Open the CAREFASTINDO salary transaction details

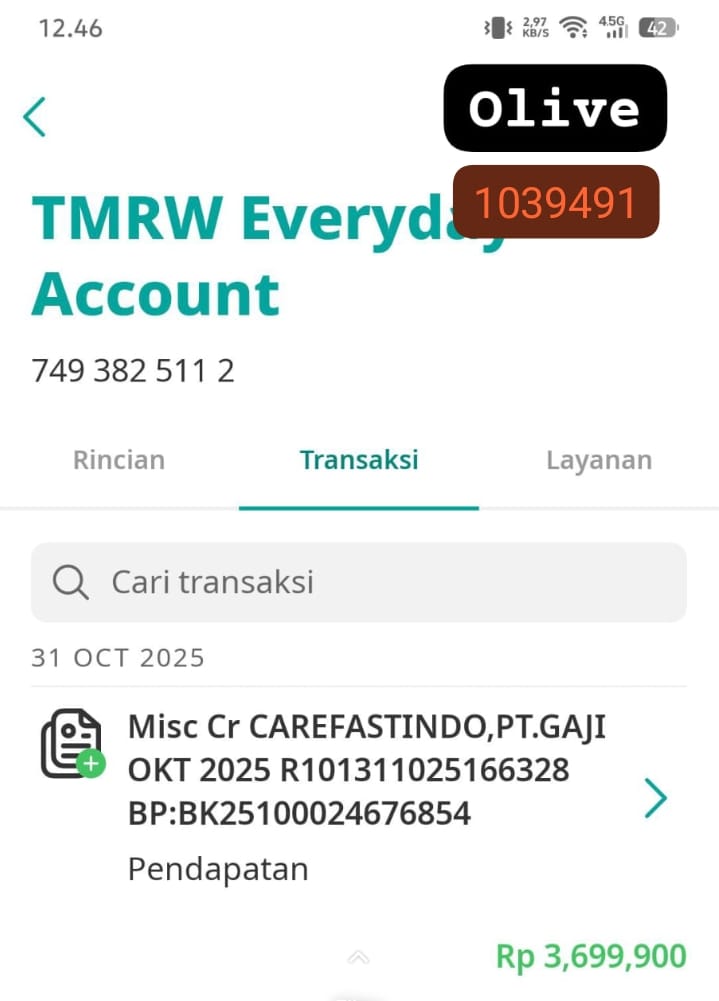[x=656, y=798]
